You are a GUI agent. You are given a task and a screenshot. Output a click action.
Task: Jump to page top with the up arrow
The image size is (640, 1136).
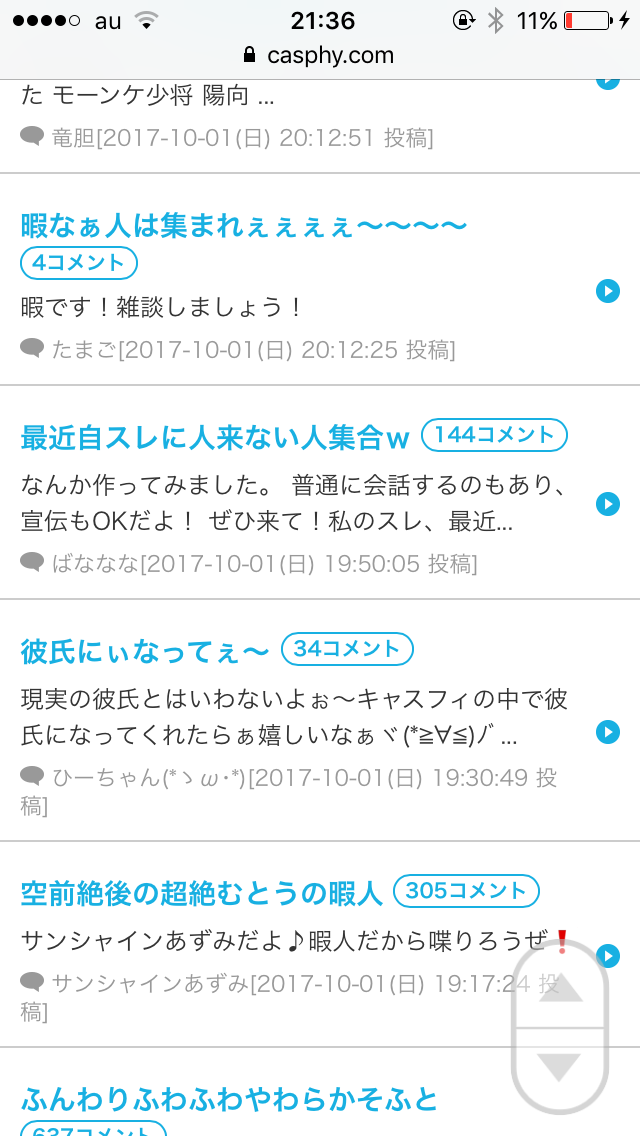point(559,988)
